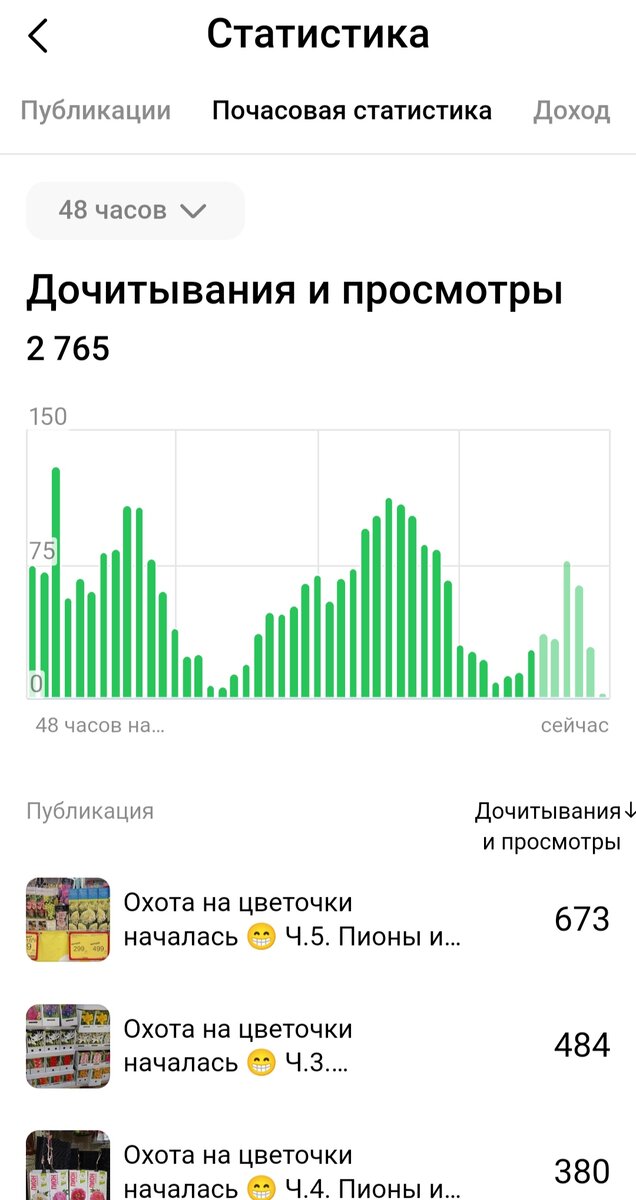Open the Ч.4 Пионы publication with 380 views
The height and width of the screenshot is (1200, 636).
tap(292, 1170)
